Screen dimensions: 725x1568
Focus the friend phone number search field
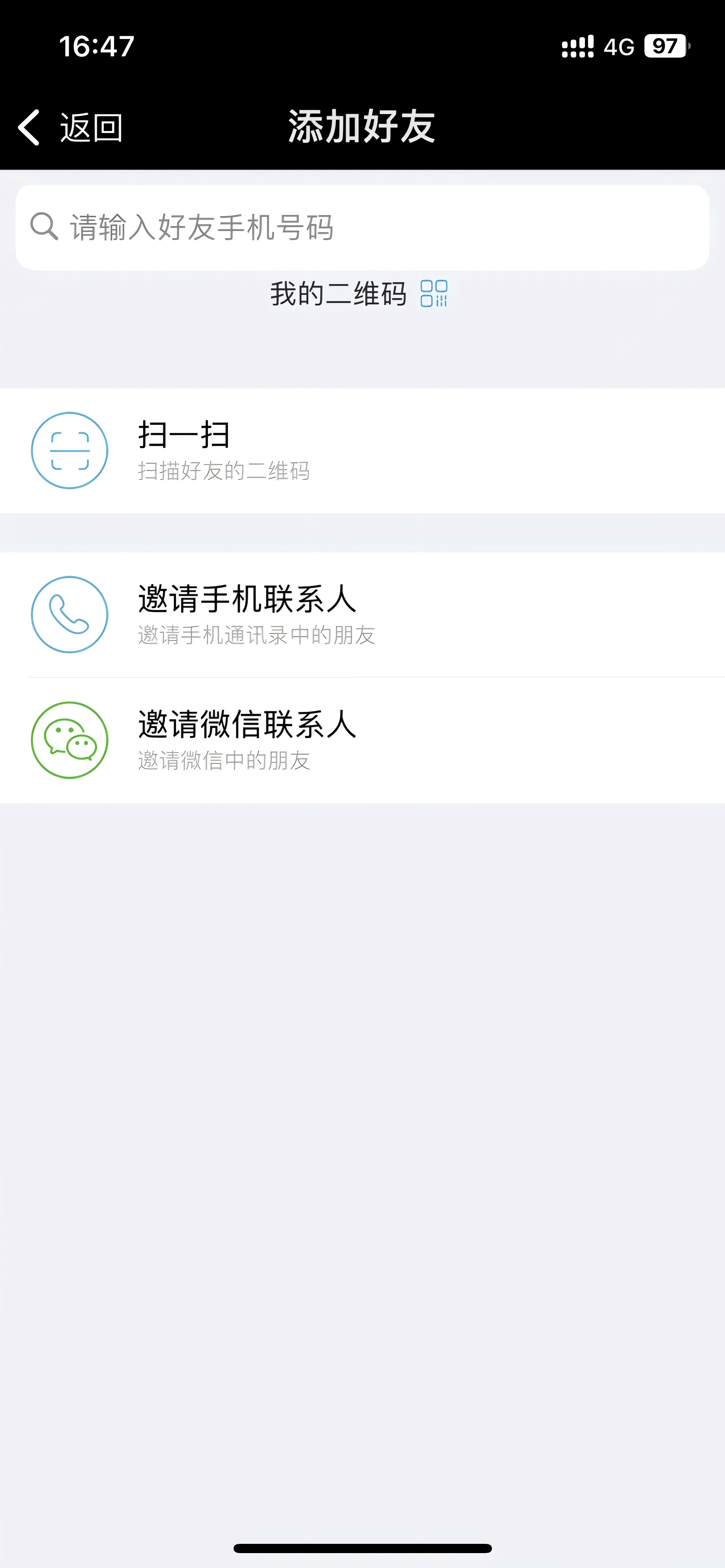362,228
